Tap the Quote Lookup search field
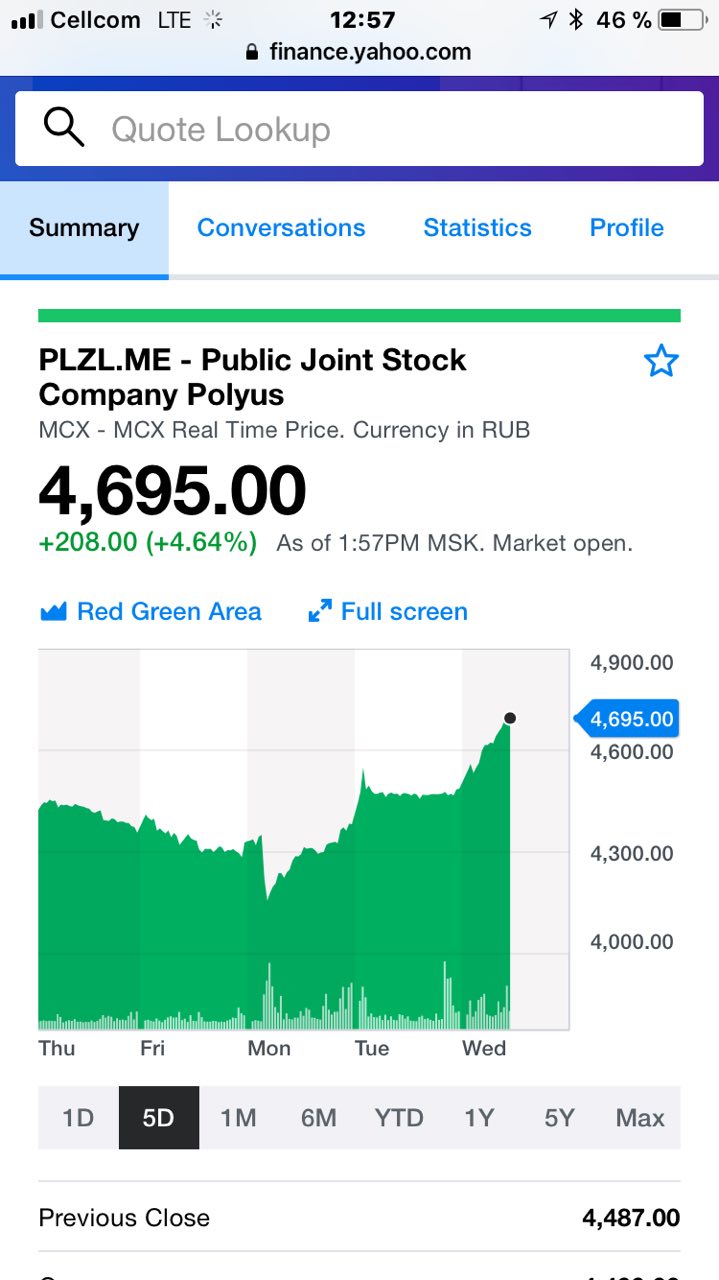Viewport: 719px width, 1280px height. tap(359, 129)
